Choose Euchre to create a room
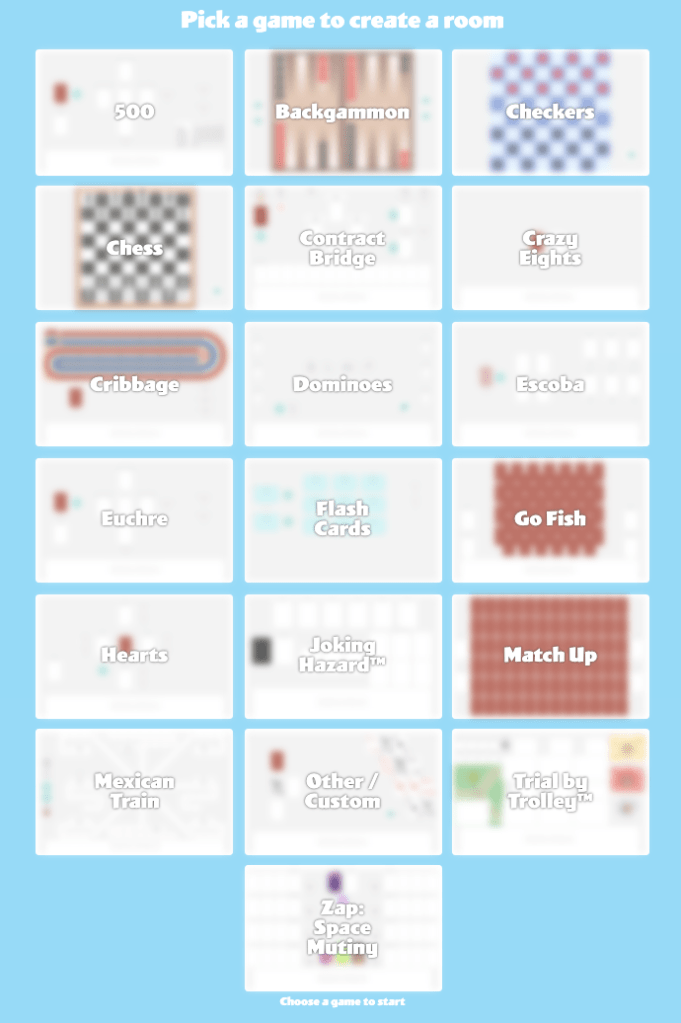 click(x=134, y=520)
